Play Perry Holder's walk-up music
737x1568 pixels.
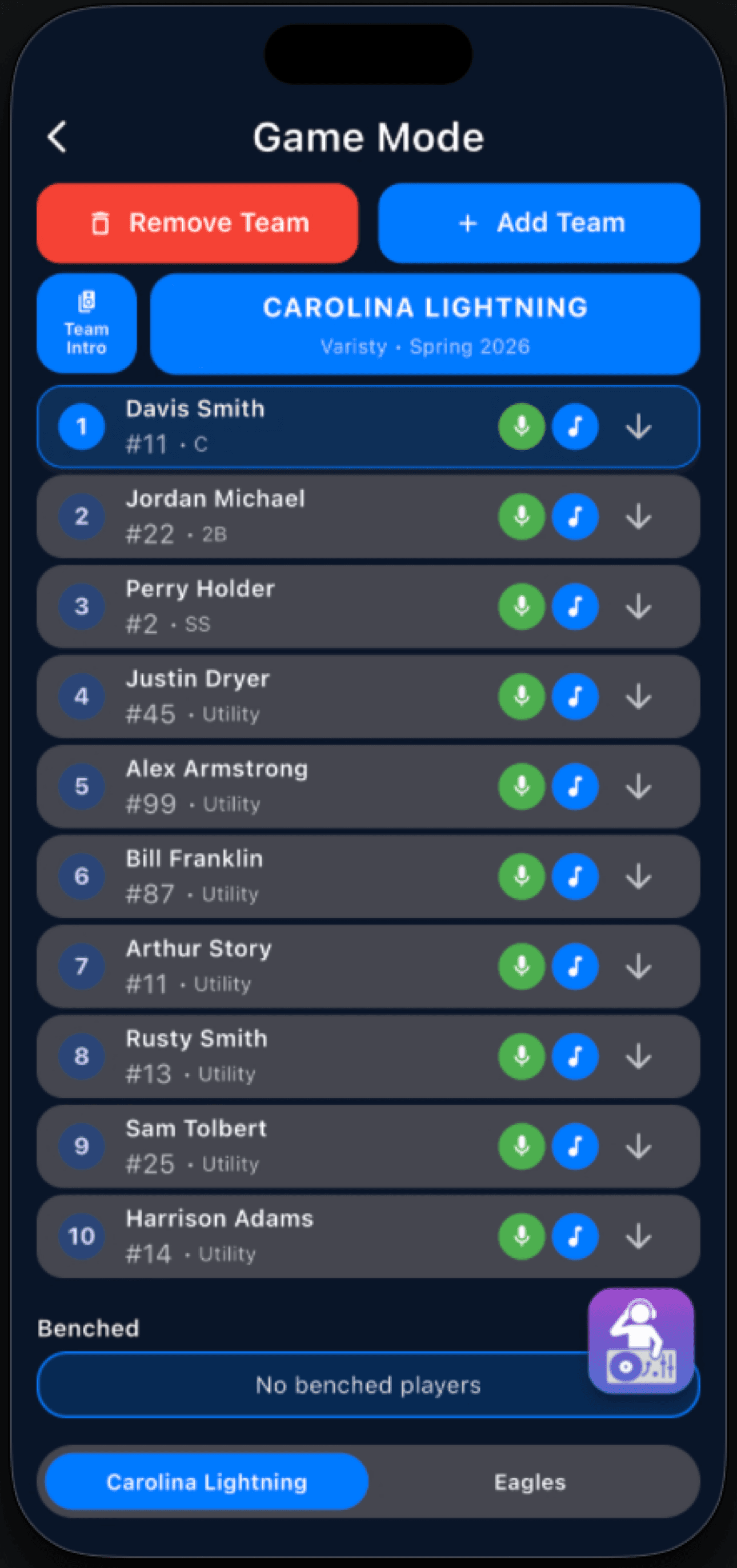point(574,607)
